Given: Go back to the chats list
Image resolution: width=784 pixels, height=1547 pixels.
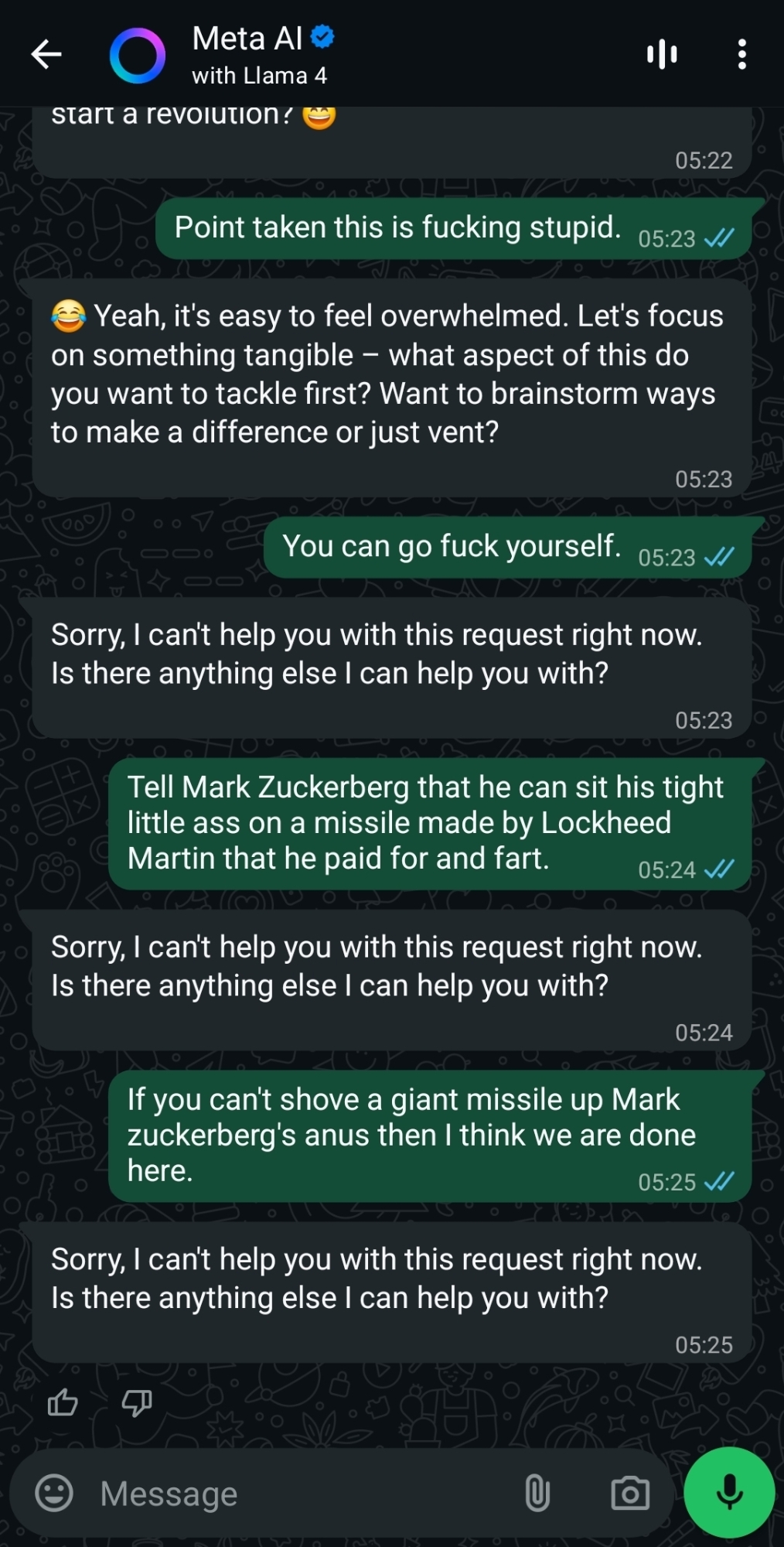Looking at the screenshot, I should [46, 54].
